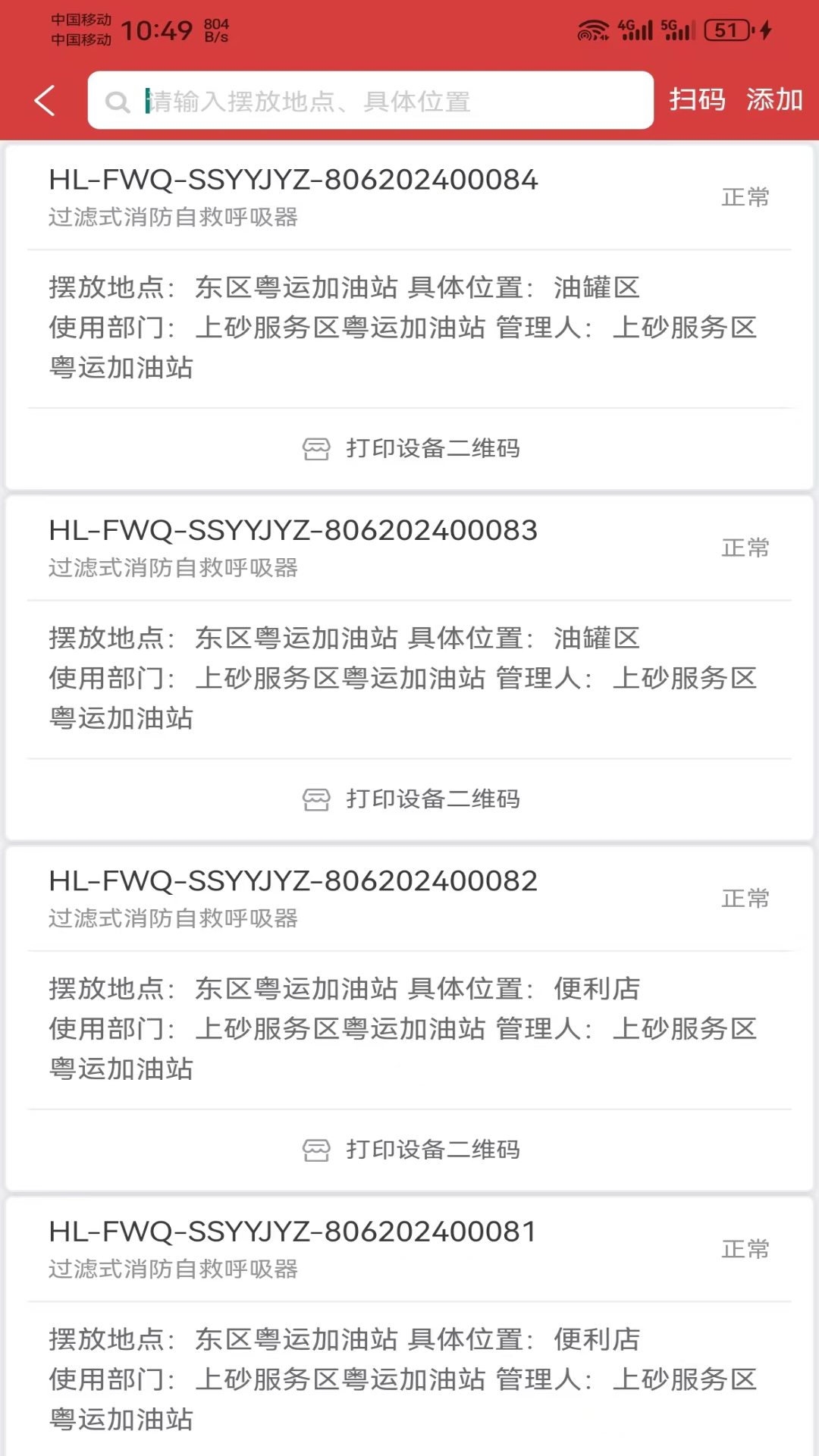Tap 正常 status on device 806202400083

click(x=745, y=547)
